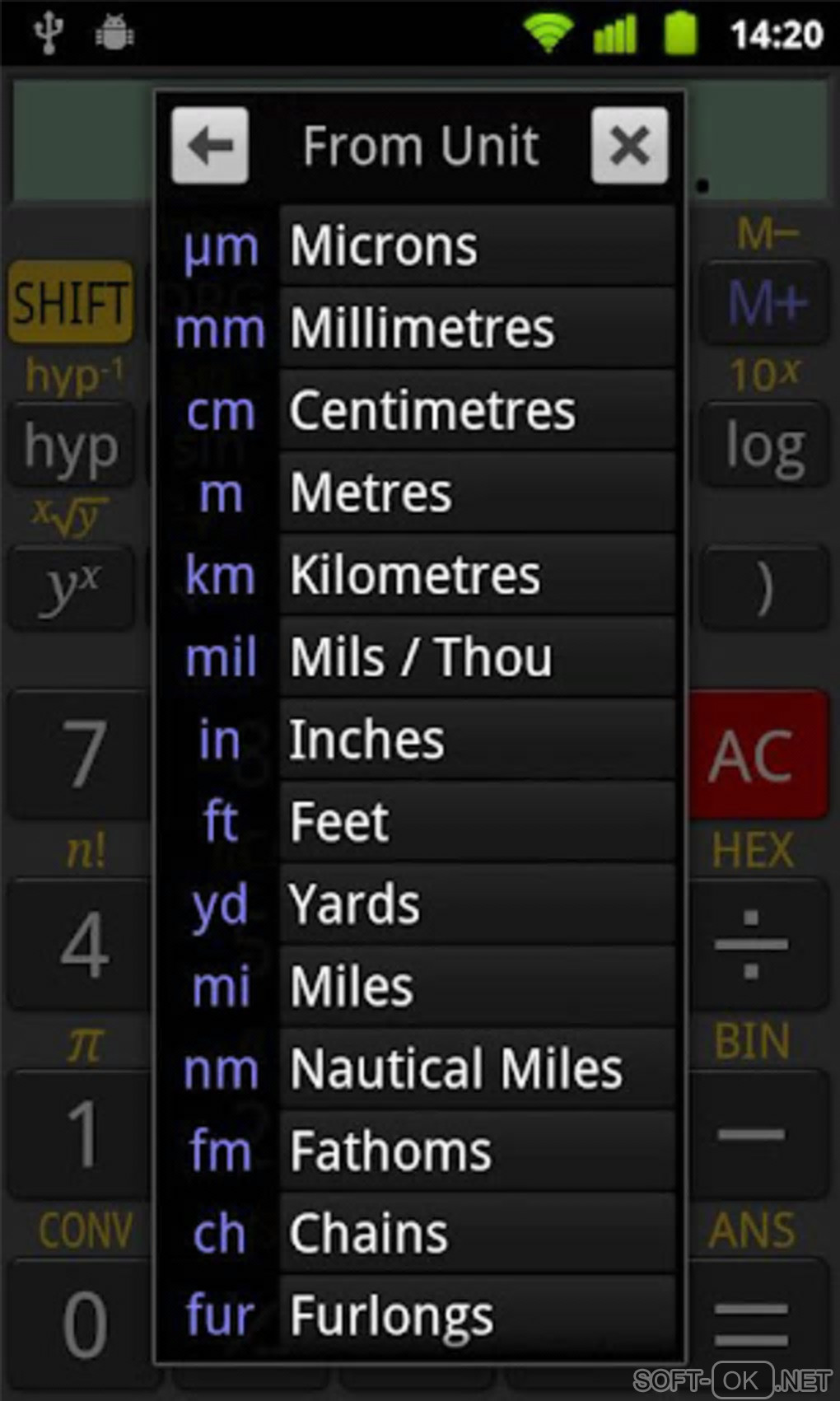Viewport: 840px width, 1401px height.
Task: Select Inches as the from unit
Action: coord(476,740)
